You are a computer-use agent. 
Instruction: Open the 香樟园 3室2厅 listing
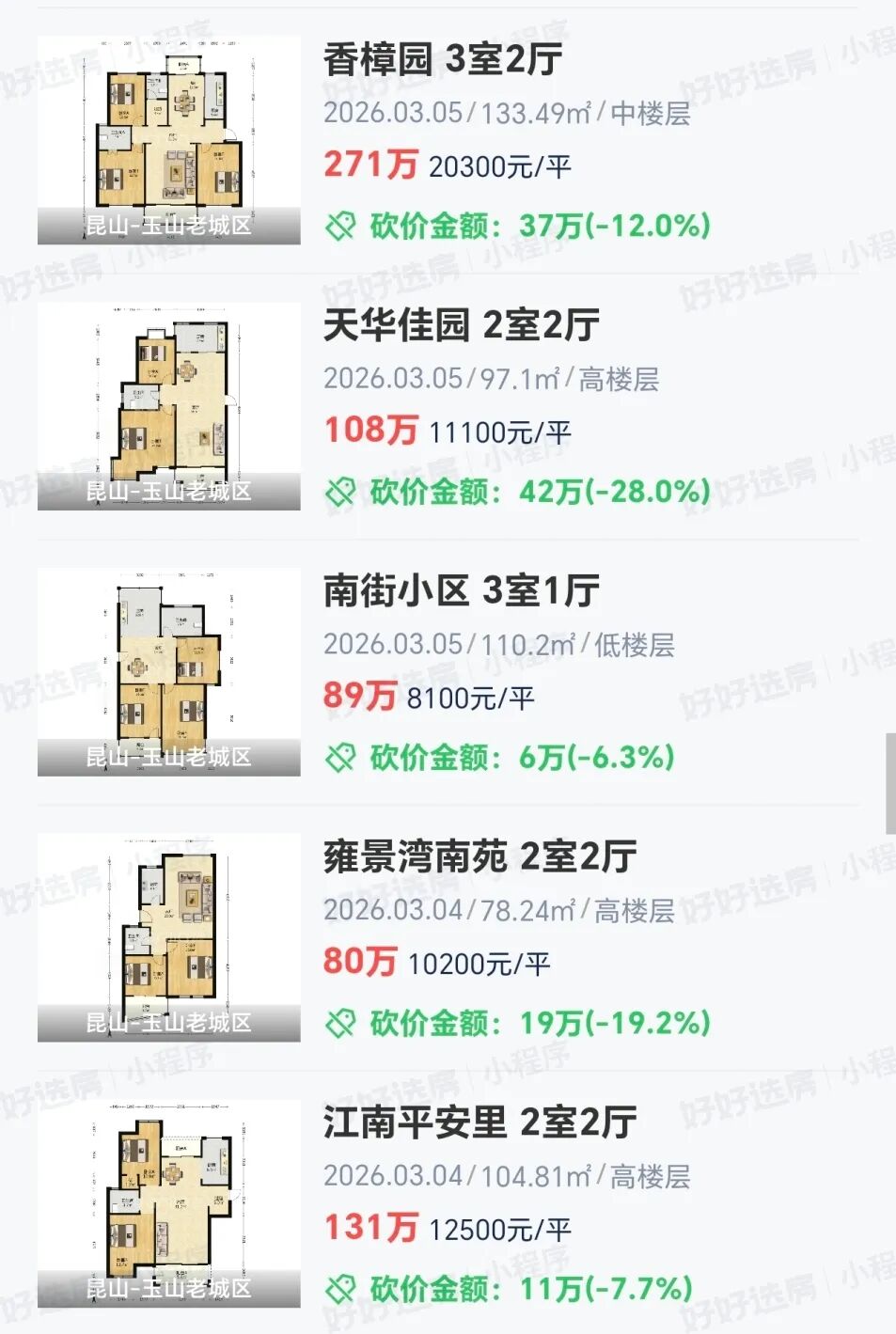pyautogui.click(x=443, y=59)
